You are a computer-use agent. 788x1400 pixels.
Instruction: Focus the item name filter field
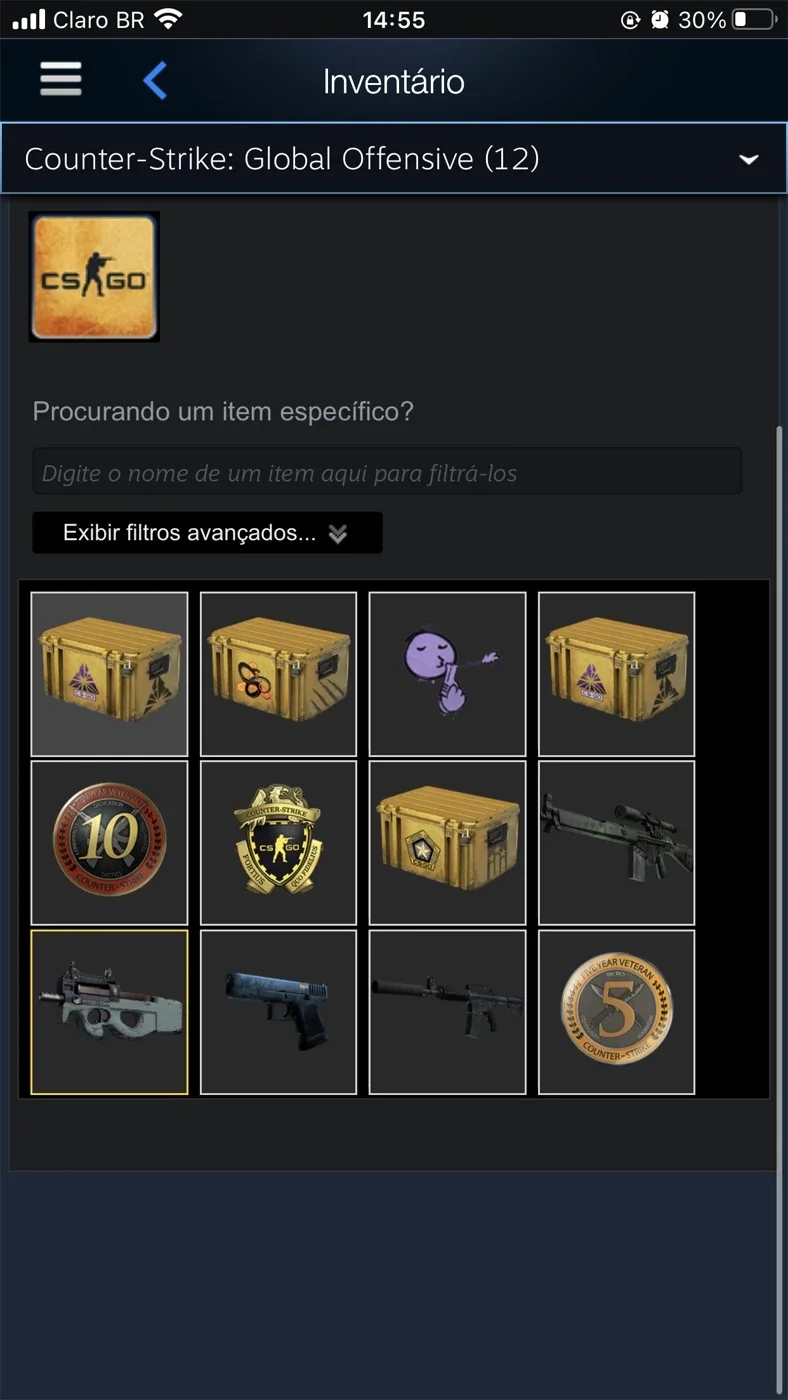[x=387, y=471]
